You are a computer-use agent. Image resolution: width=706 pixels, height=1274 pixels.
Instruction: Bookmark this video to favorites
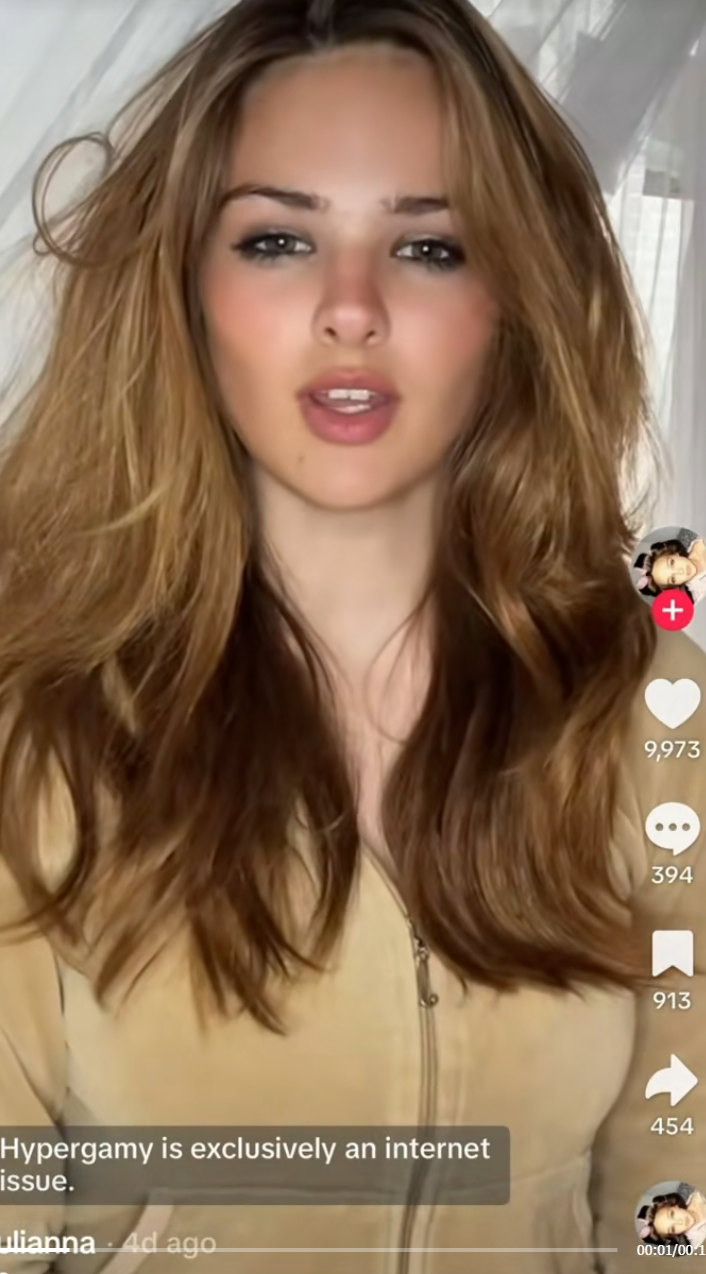[x=672, y=955]
